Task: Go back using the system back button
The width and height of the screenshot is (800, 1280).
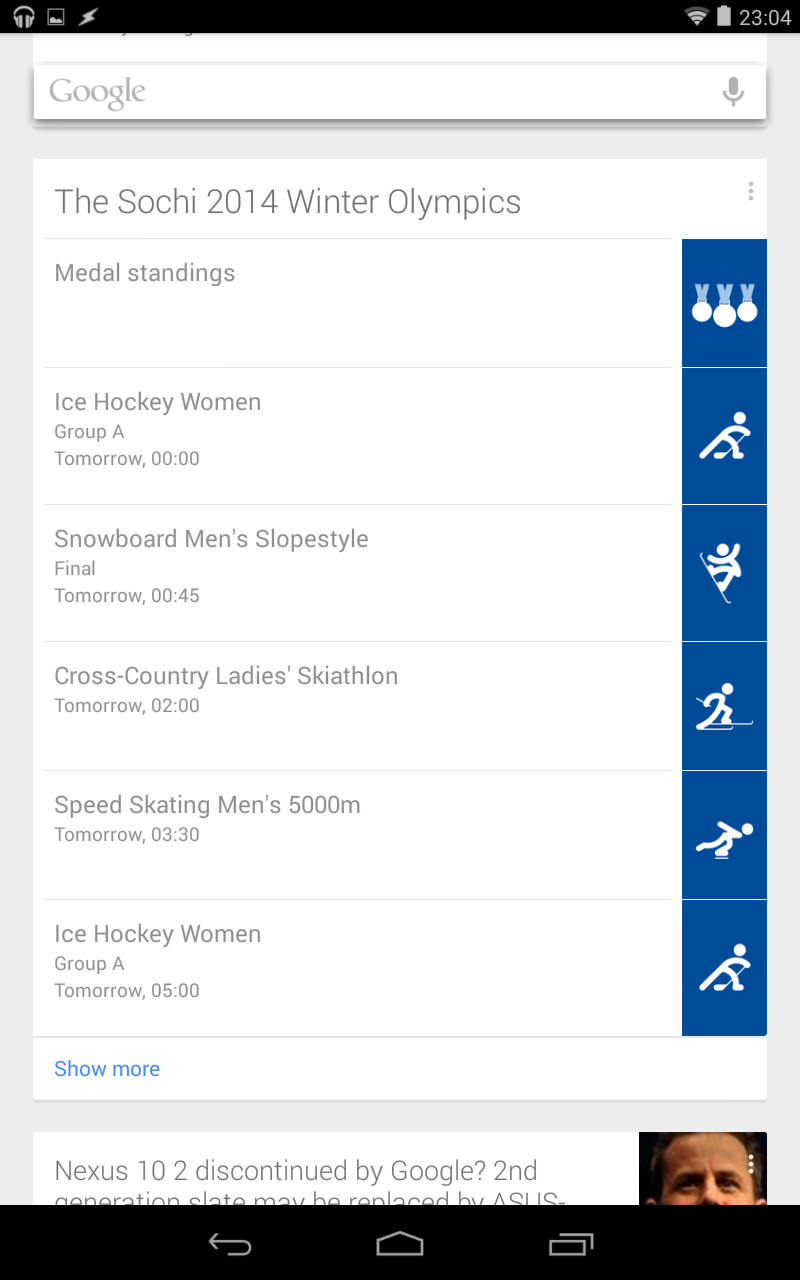Action: (x=229, y=1244)
